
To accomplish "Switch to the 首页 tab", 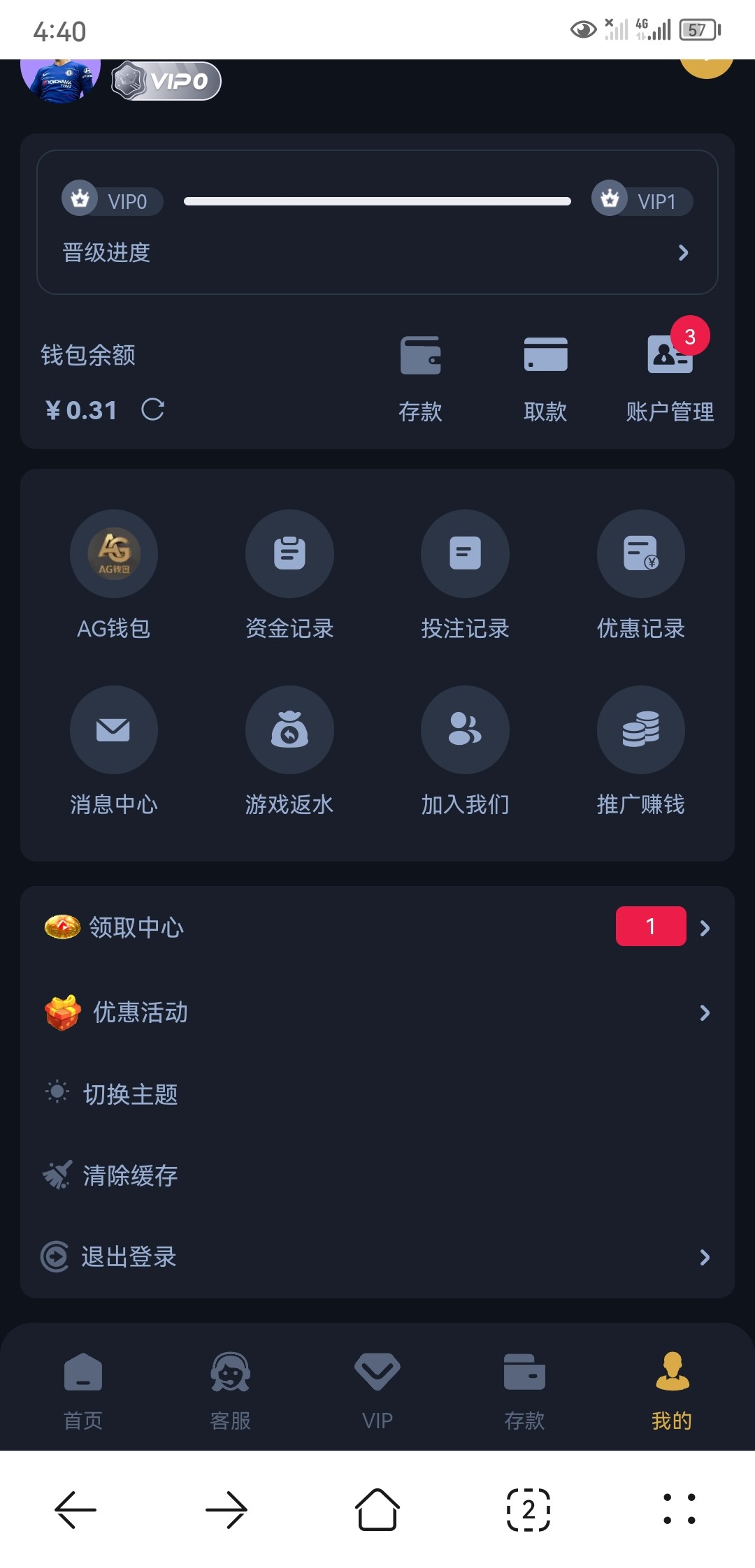I will pos(83,1389).
